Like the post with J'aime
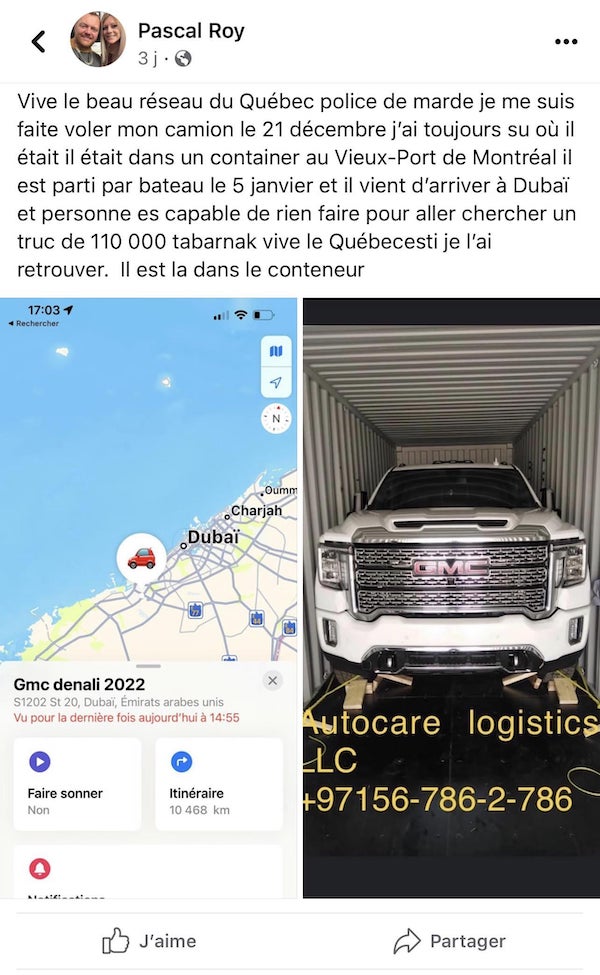This screenshot has height=975, width=600. 149,941
